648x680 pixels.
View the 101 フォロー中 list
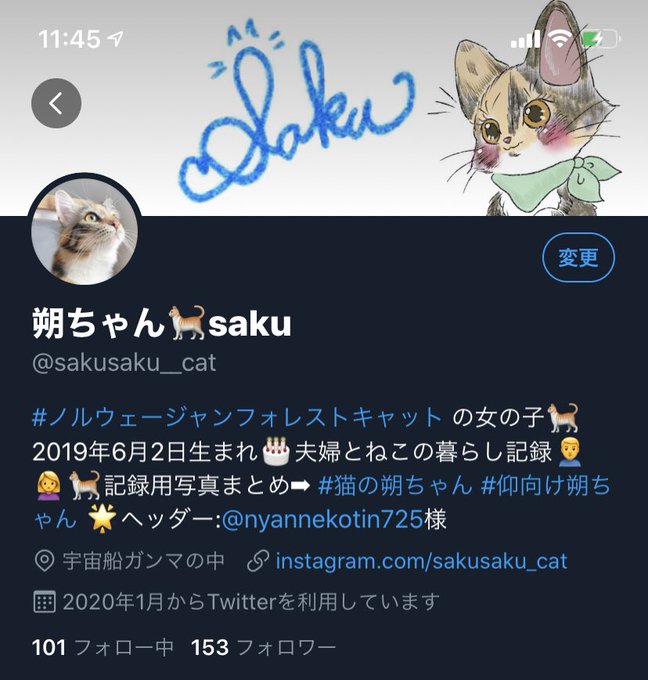(103, 647)
